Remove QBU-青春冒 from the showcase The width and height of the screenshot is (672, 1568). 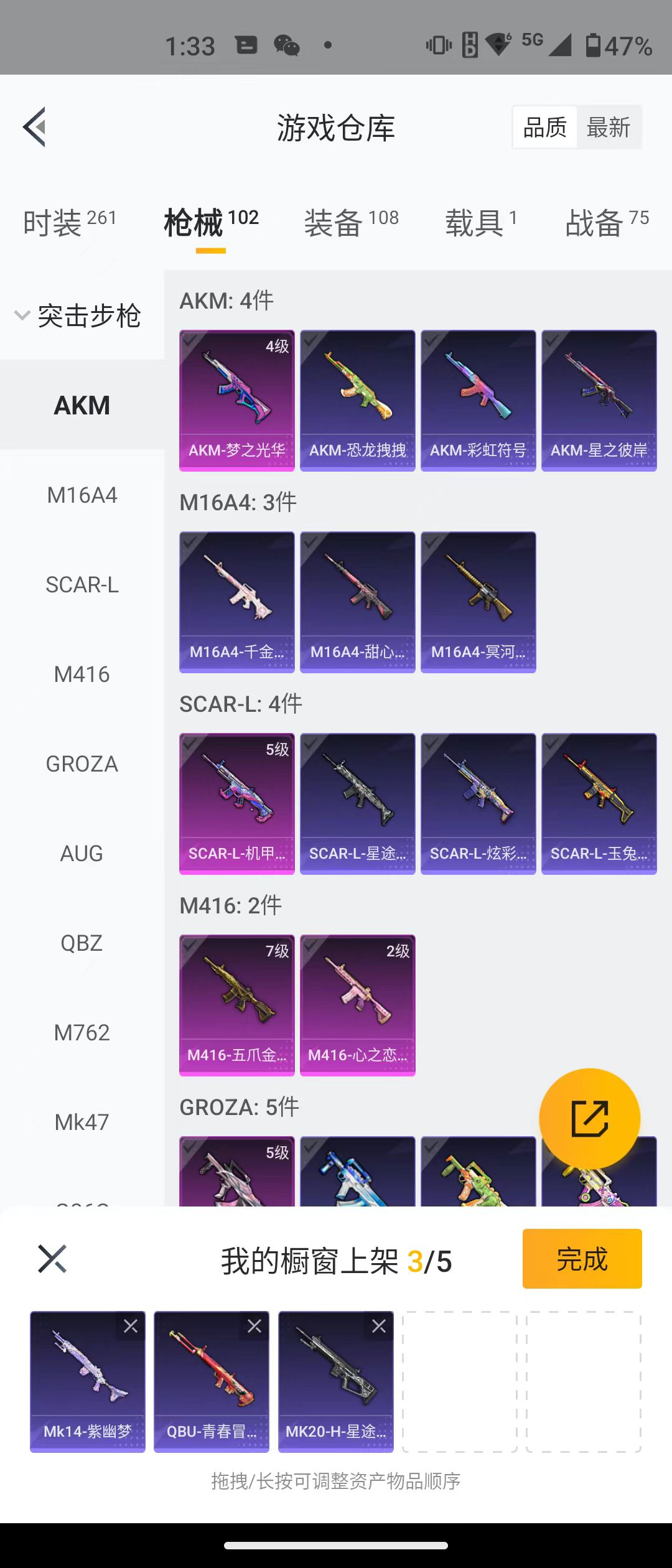[x=254, y=1326]
